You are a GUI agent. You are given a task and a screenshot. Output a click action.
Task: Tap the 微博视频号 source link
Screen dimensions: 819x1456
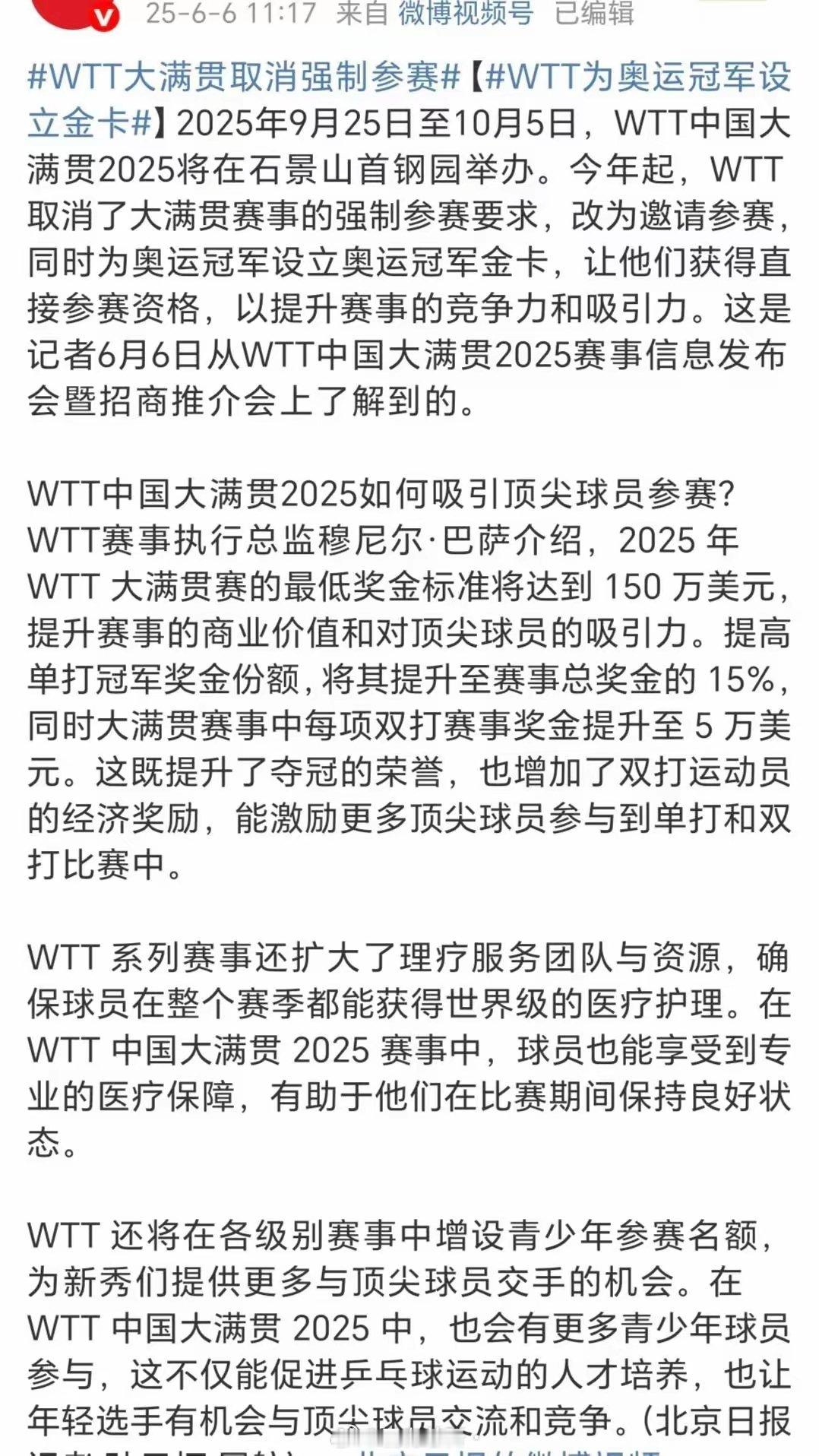click(466, 13)
